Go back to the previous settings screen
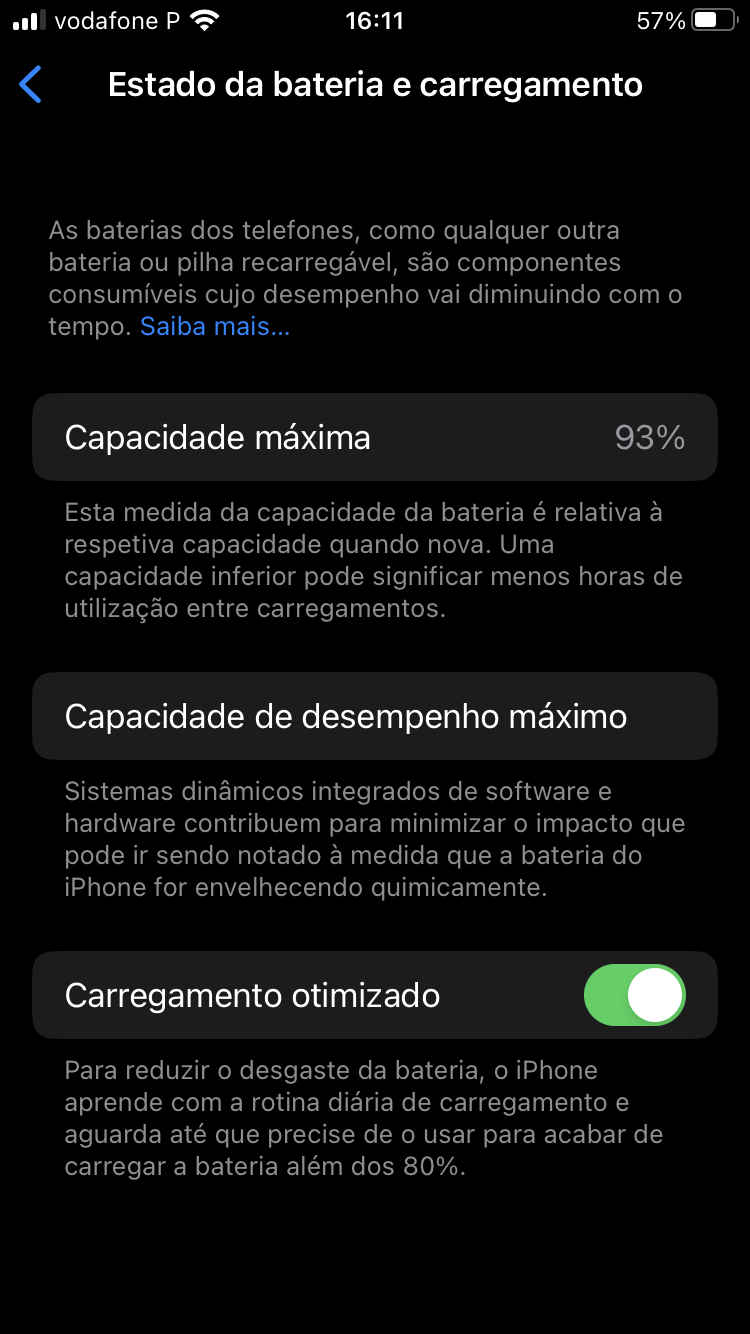 pos(31,85)
